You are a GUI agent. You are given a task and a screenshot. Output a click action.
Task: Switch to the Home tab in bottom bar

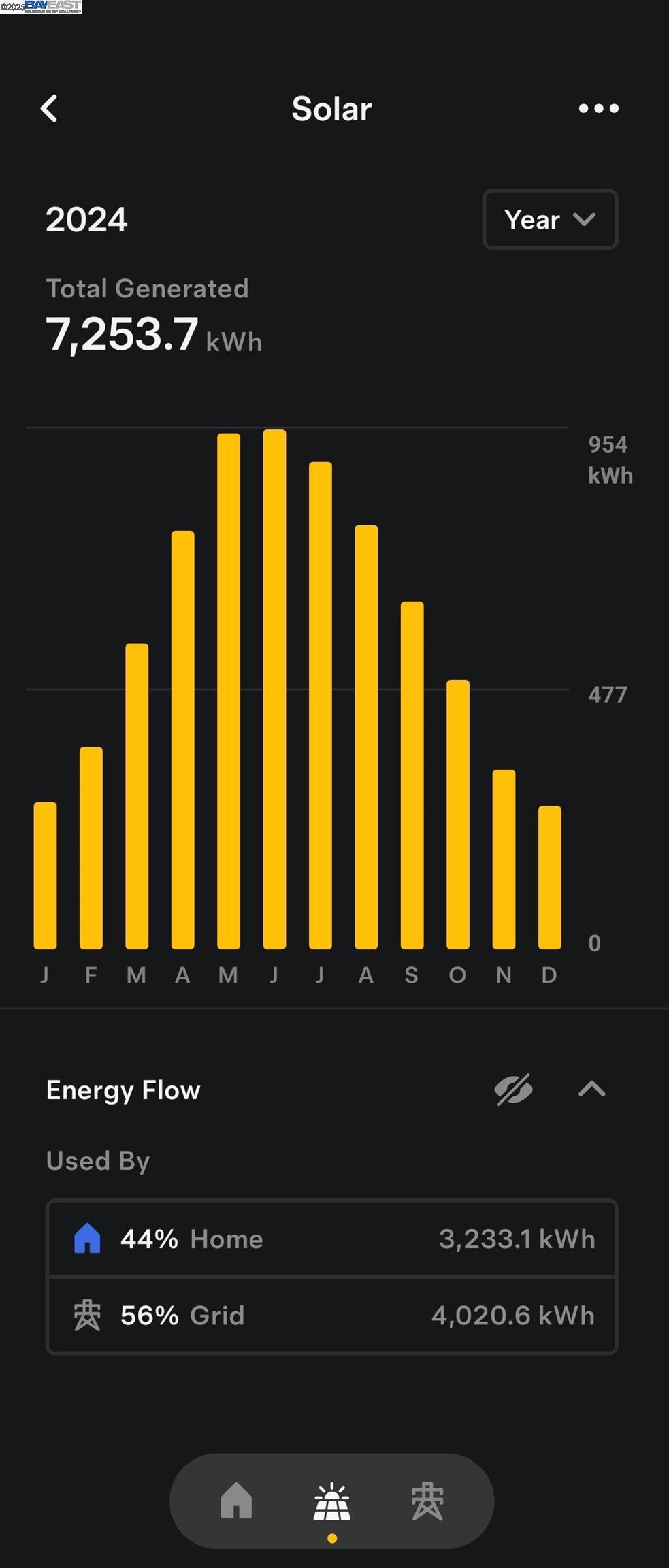pos(237,1501)
